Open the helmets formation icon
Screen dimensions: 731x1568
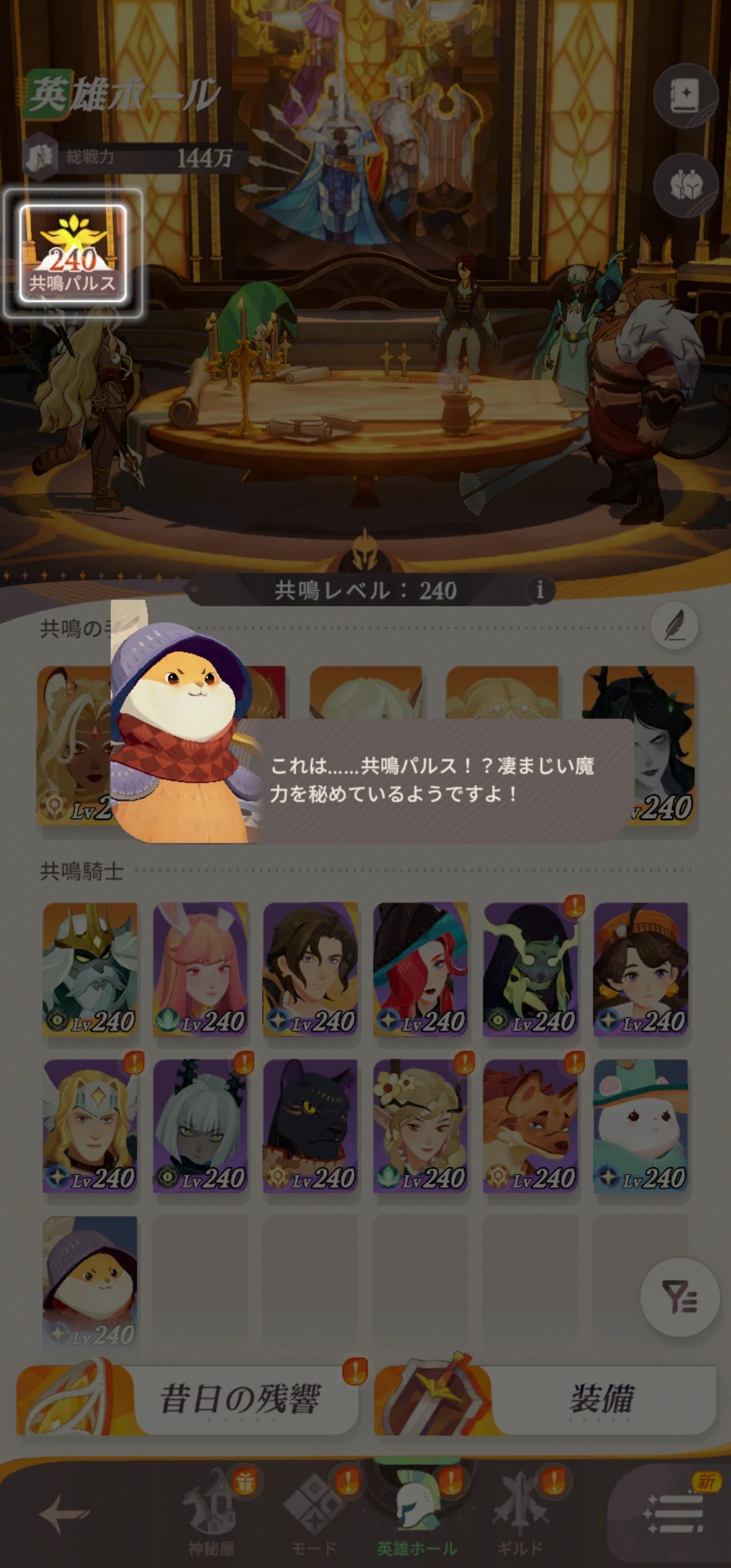click(x=685, y=185)
